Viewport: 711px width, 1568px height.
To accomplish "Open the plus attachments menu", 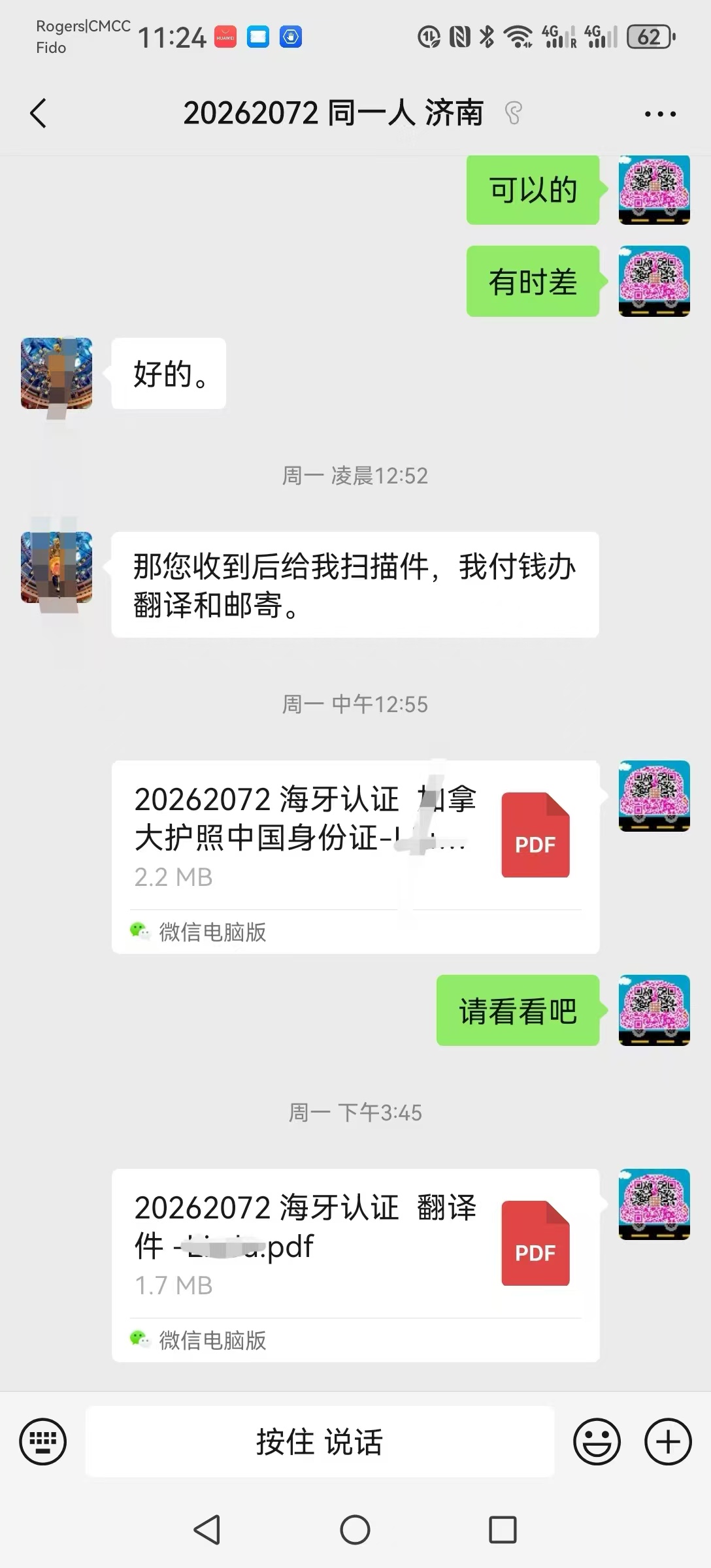I will click(668, 1441).
